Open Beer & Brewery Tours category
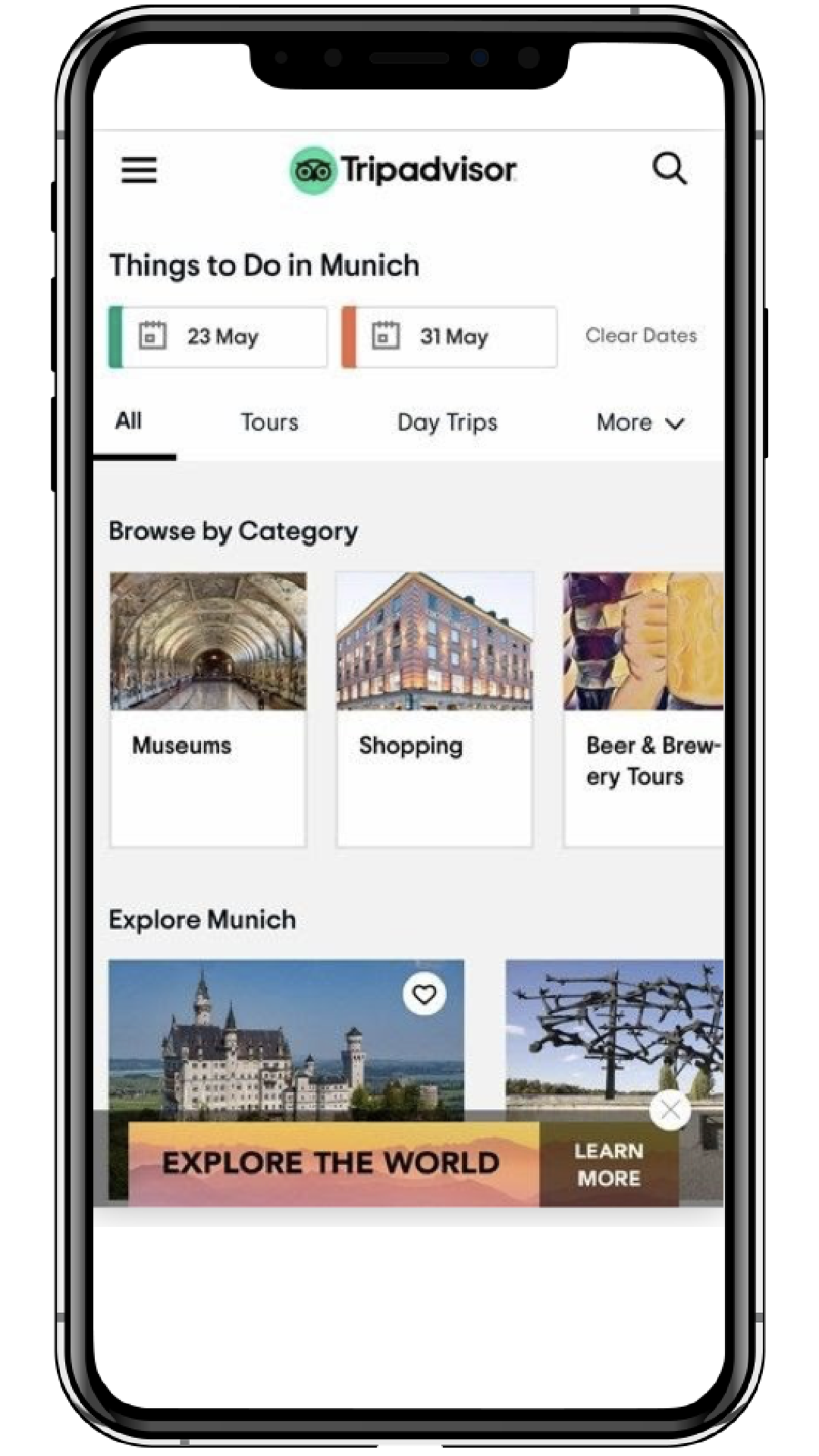Screen dimensions: 819x1456 (x=643, y=708)
